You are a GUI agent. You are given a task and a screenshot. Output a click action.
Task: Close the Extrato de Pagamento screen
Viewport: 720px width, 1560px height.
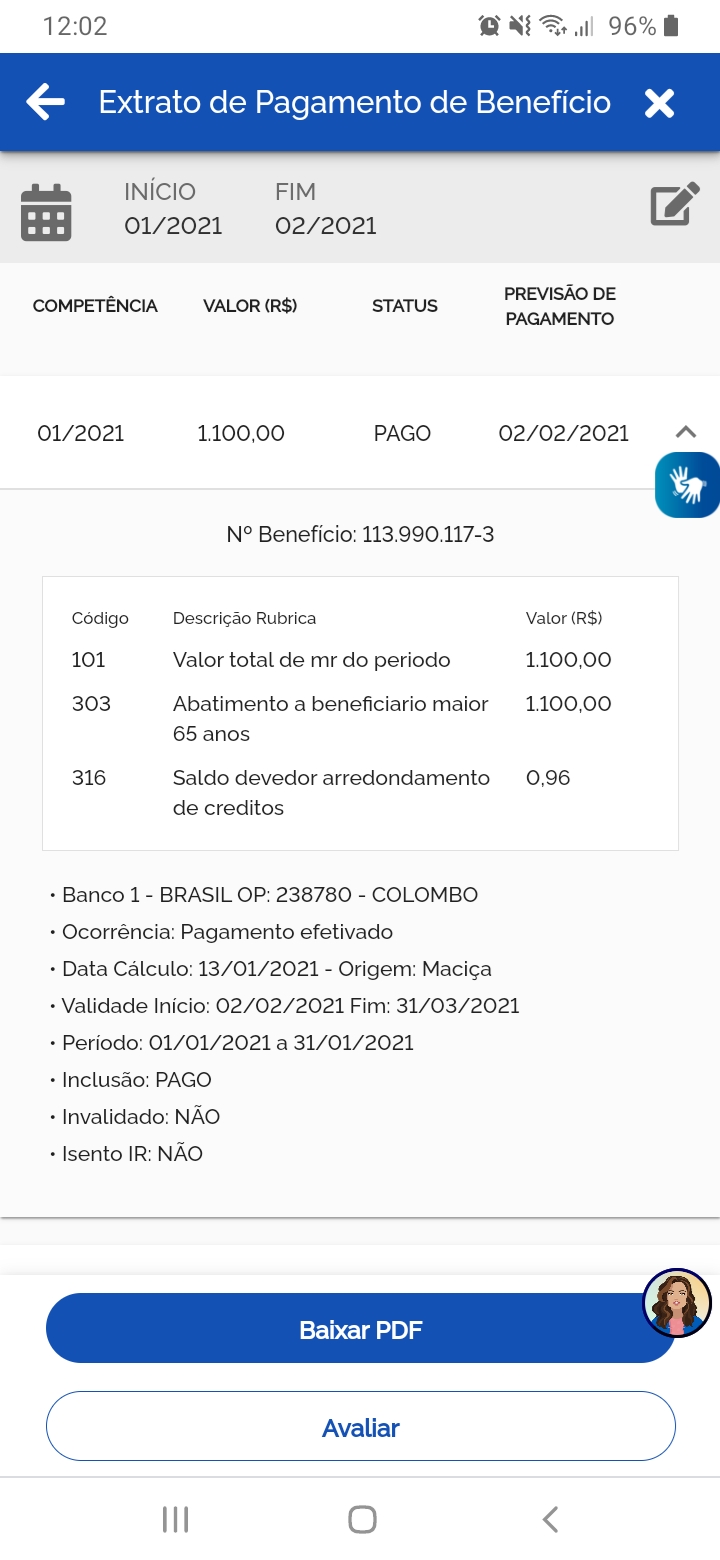659,103
